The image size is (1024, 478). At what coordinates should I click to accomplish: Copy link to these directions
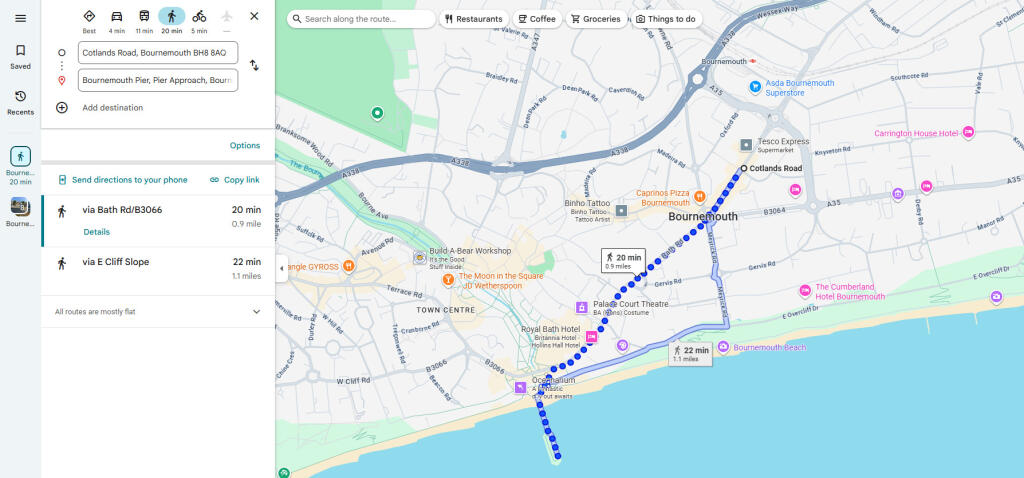[x=235, y=180]
